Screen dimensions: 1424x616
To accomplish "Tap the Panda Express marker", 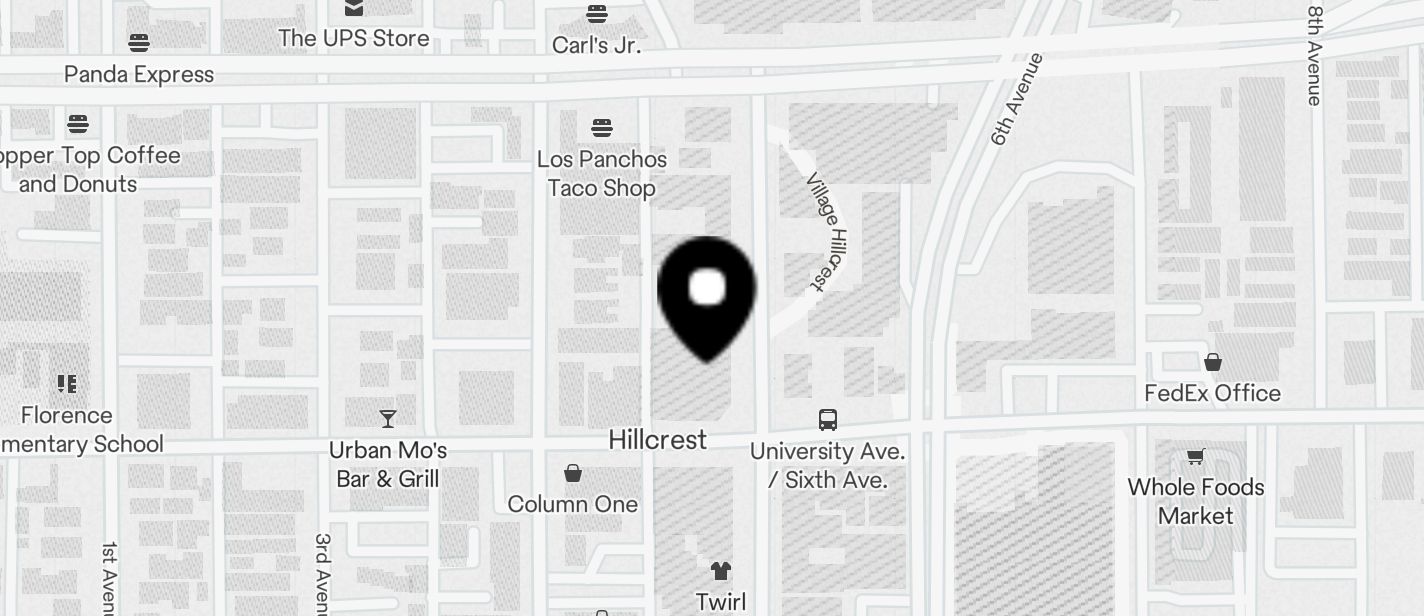I will [x=139, y=43].
